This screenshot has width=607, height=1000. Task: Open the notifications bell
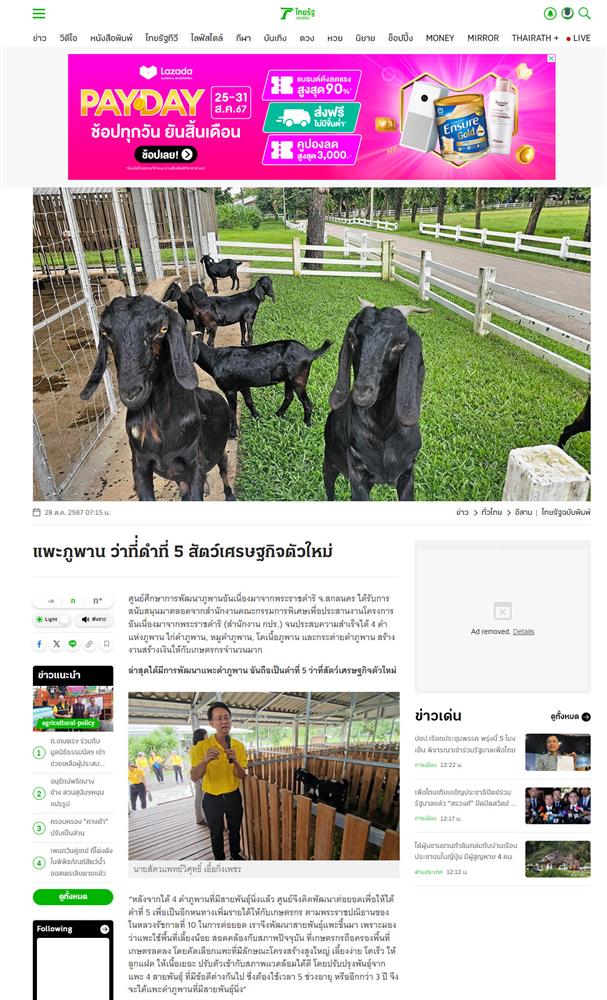tap(550, 13)
